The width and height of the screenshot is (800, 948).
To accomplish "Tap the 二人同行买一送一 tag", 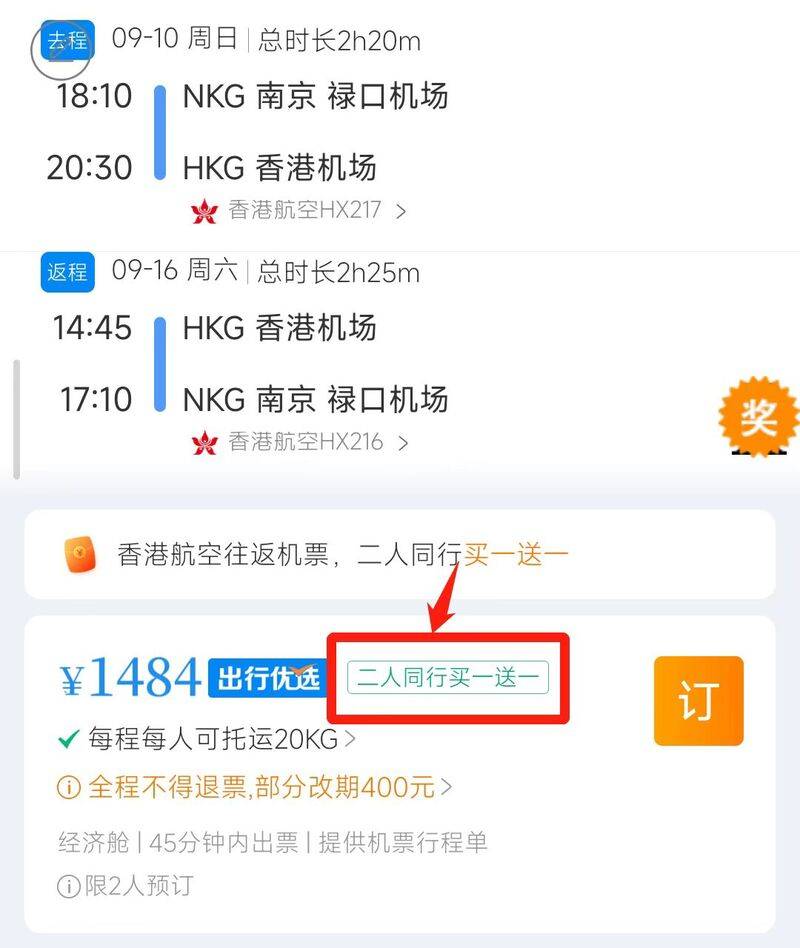I will coord(448,678).
